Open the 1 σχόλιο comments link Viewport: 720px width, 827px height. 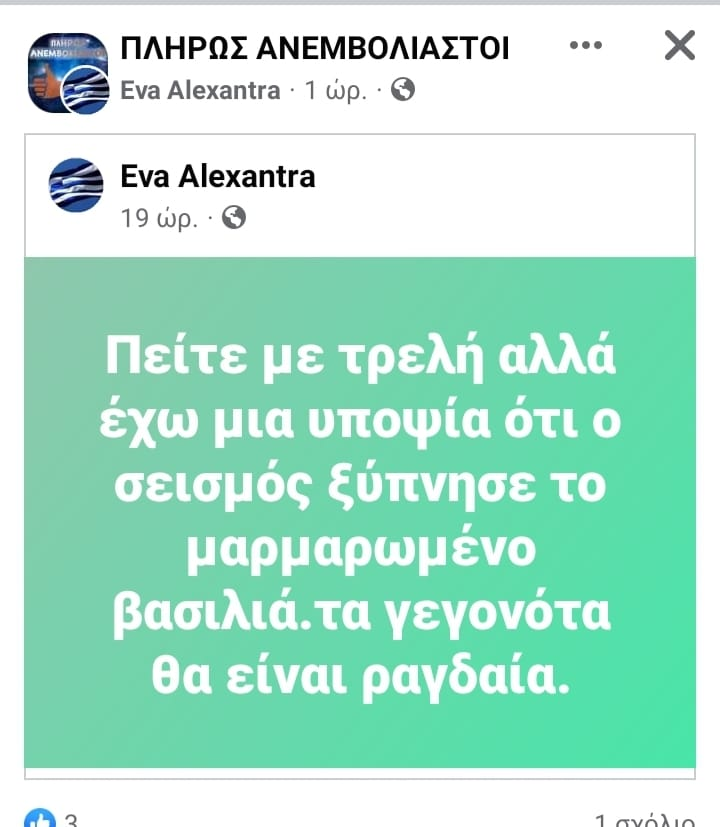(645, 818)
